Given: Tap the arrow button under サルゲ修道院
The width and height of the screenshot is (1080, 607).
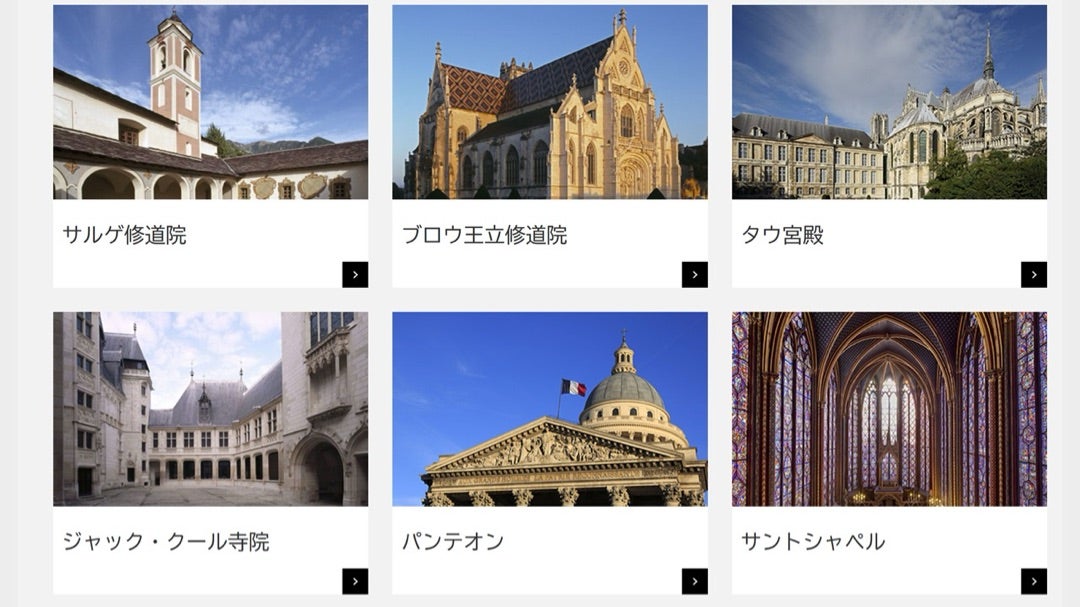Looking at the screenshot, I should 355,275.
